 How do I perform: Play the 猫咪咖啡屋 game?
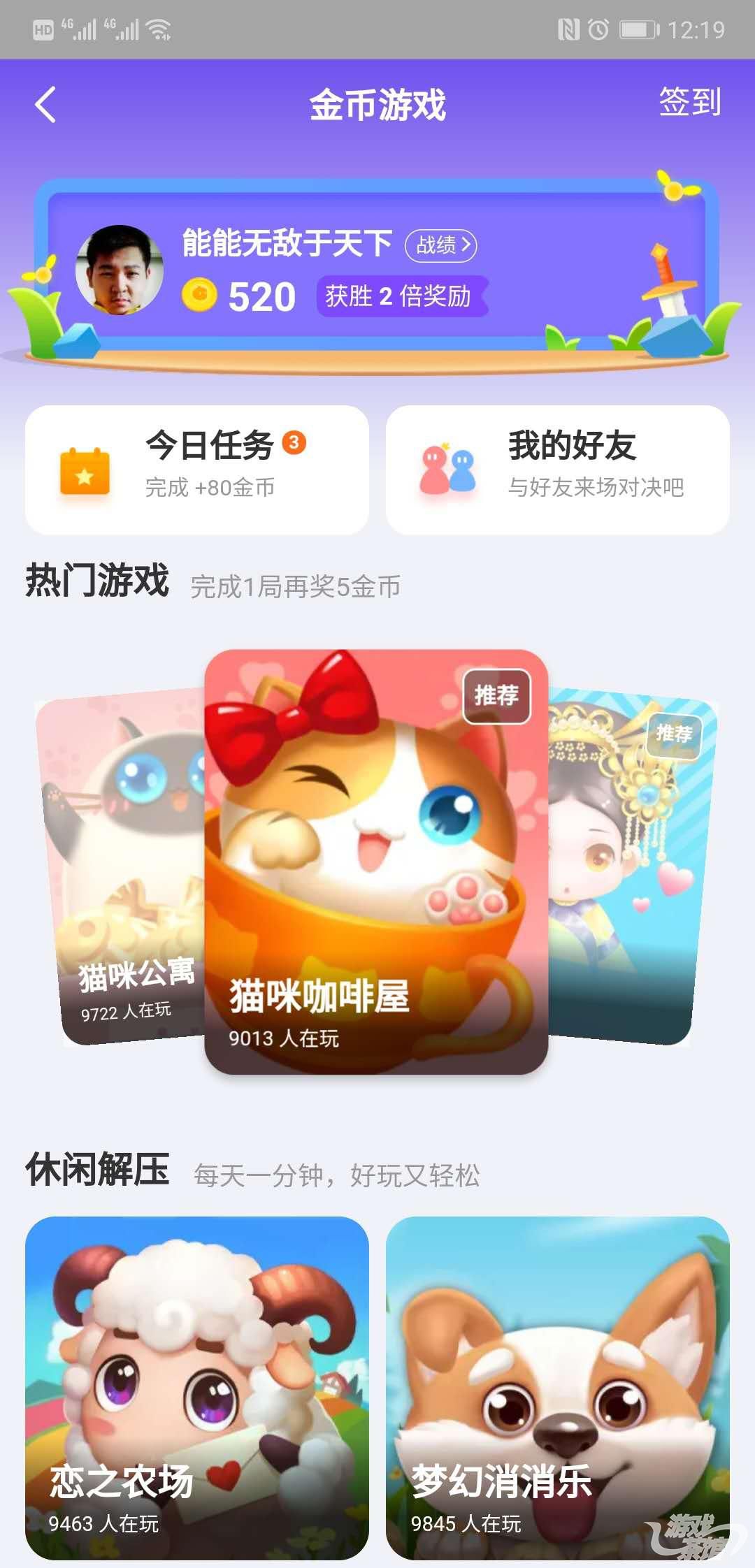pyautogui.click(x=376, y=861)
